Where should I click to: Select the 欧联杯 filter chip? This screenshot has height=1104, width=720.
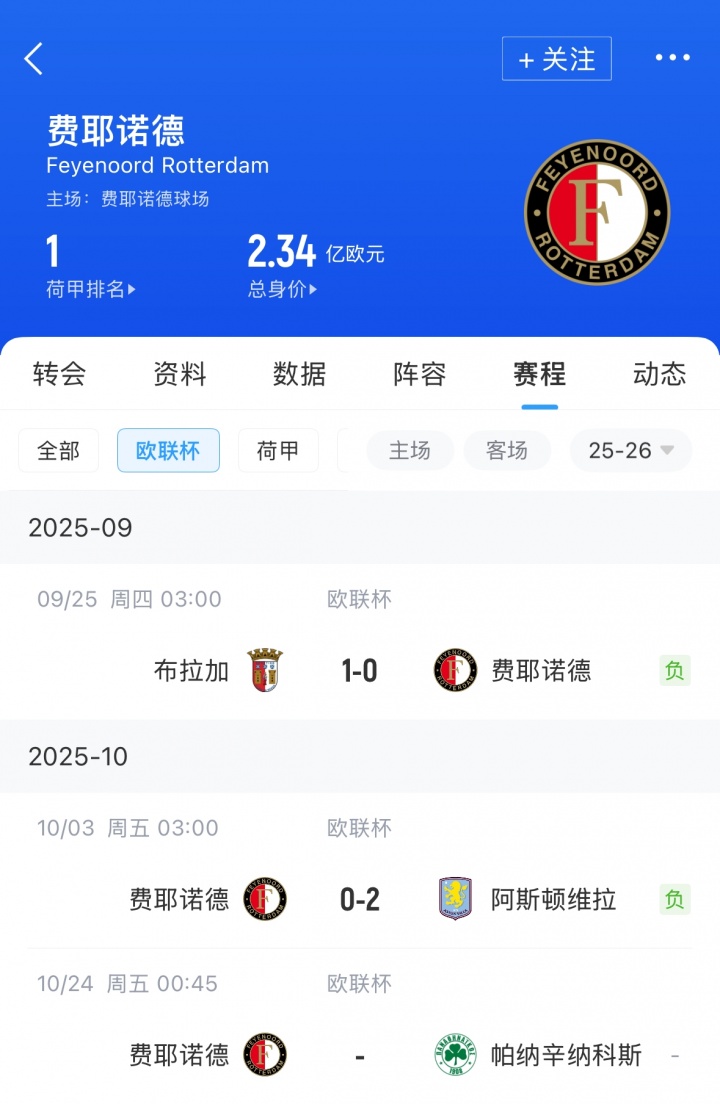[168, 451]
